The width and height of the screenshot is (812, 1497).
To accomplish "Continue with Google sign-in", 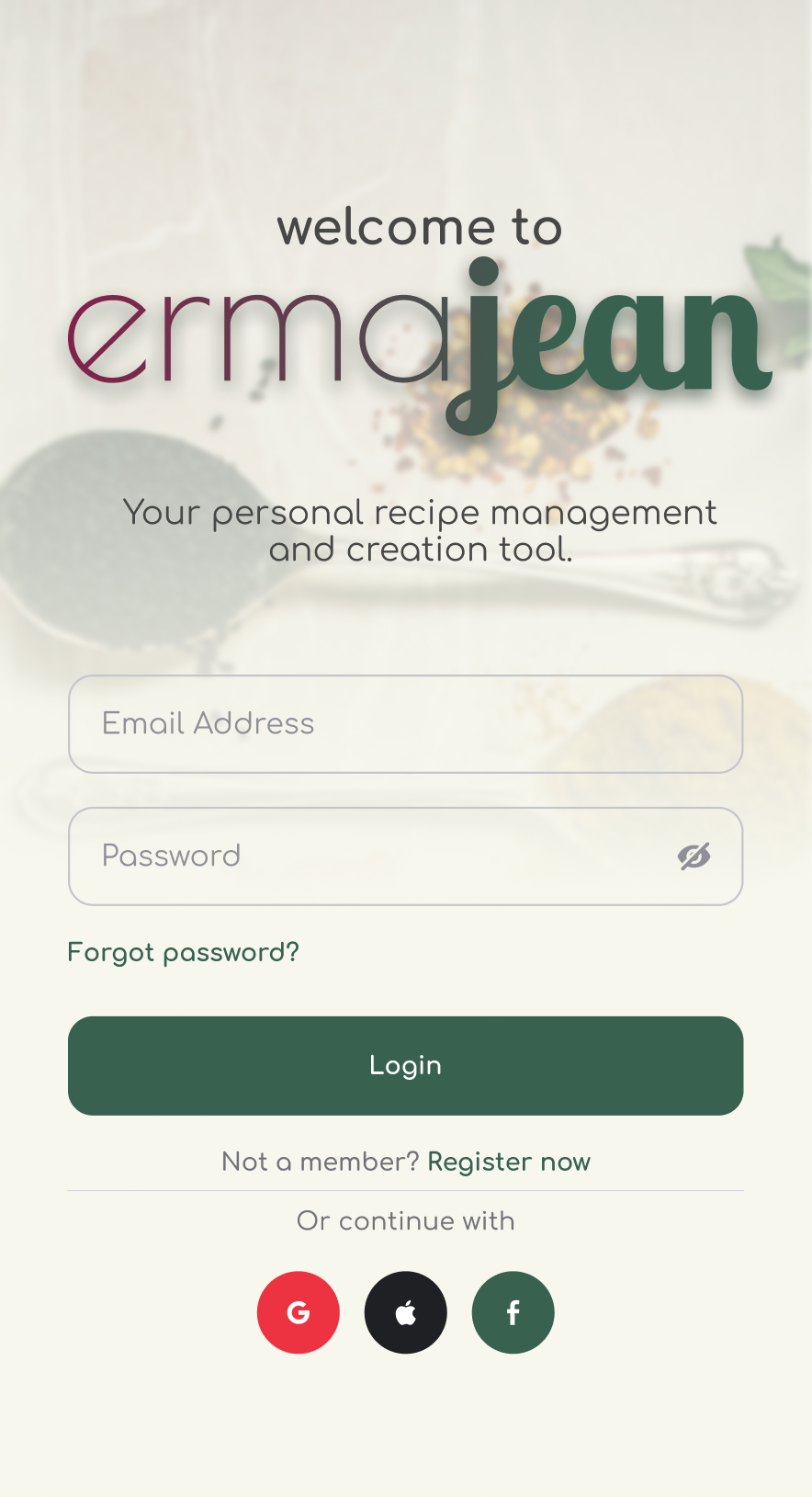I will (299, 1312).
